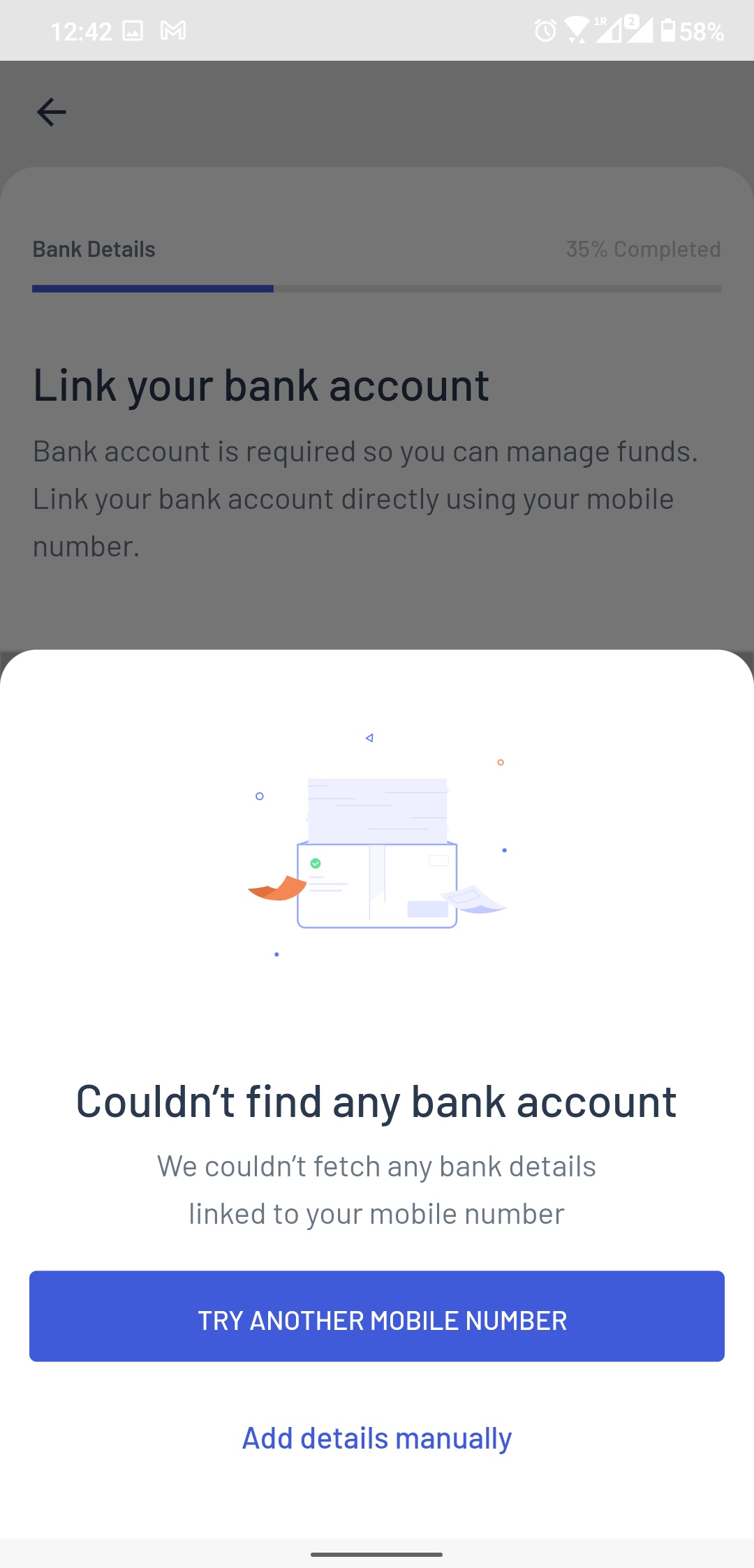
Task: Tap the SIM 1 signal strength icon
Action: coord(609,29)
